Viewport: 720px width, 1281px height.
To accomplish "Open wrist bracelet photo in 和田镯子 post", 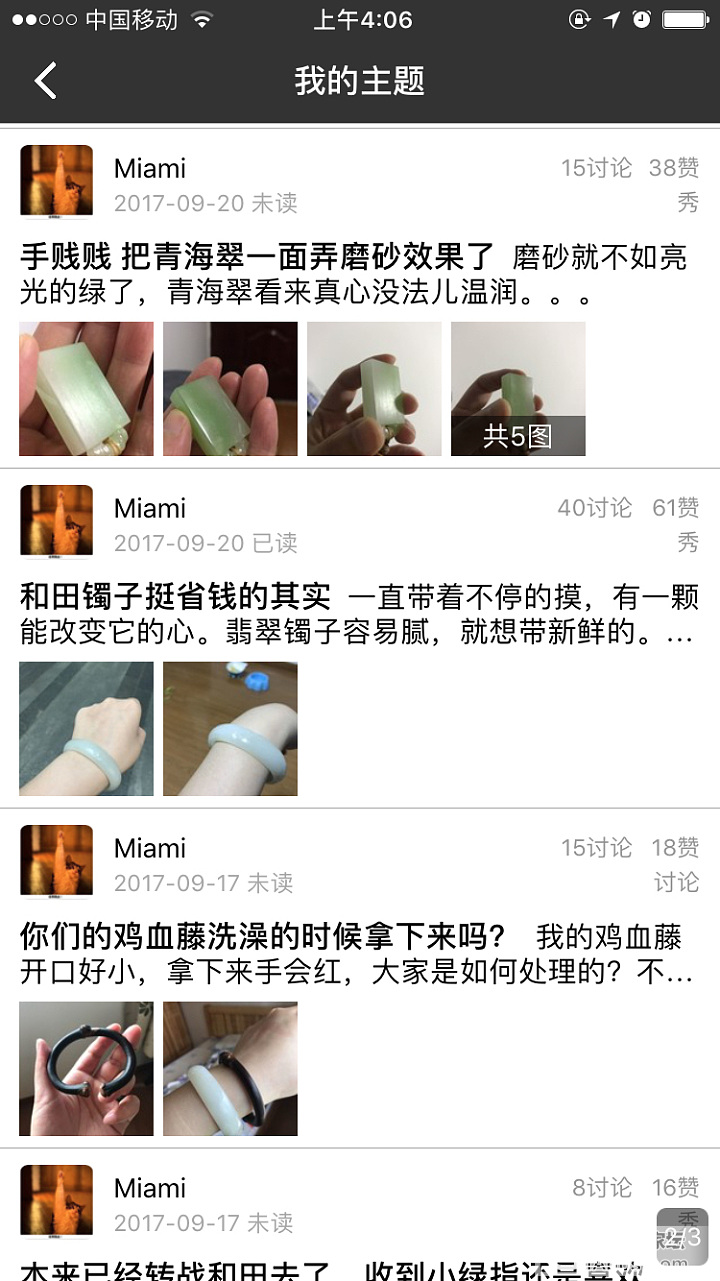I will (x=86, y=729).
